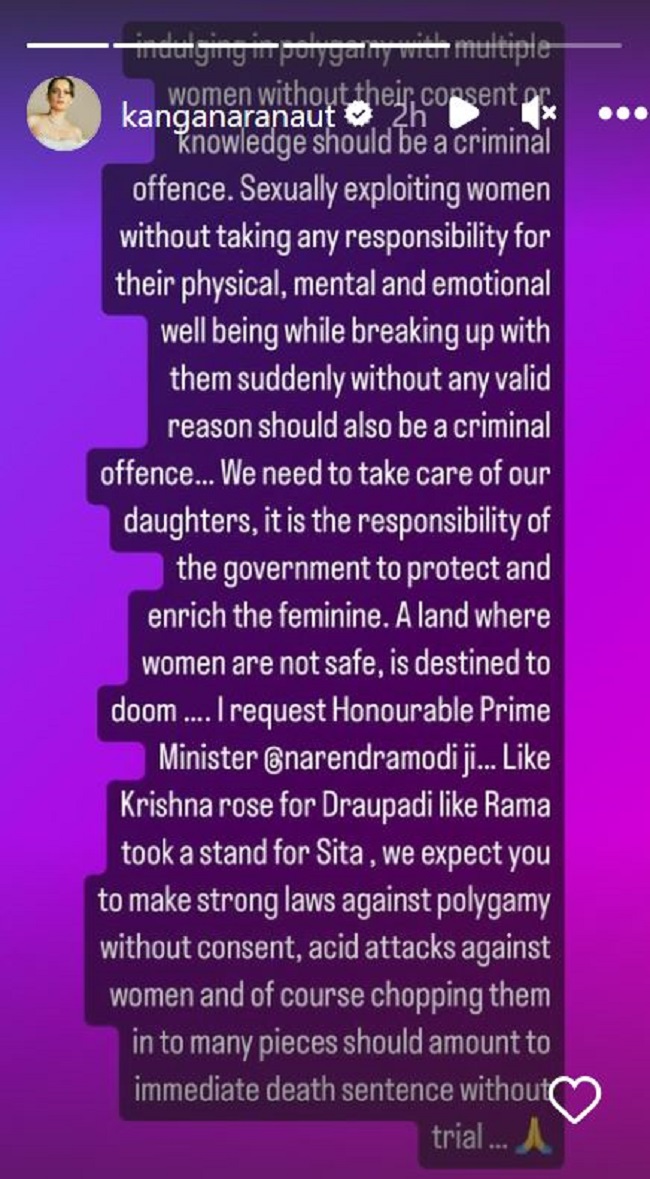Viewport: 650px width, 1179px height.
Task: Open the story overflow menu
Action: (x=622, y=114)
